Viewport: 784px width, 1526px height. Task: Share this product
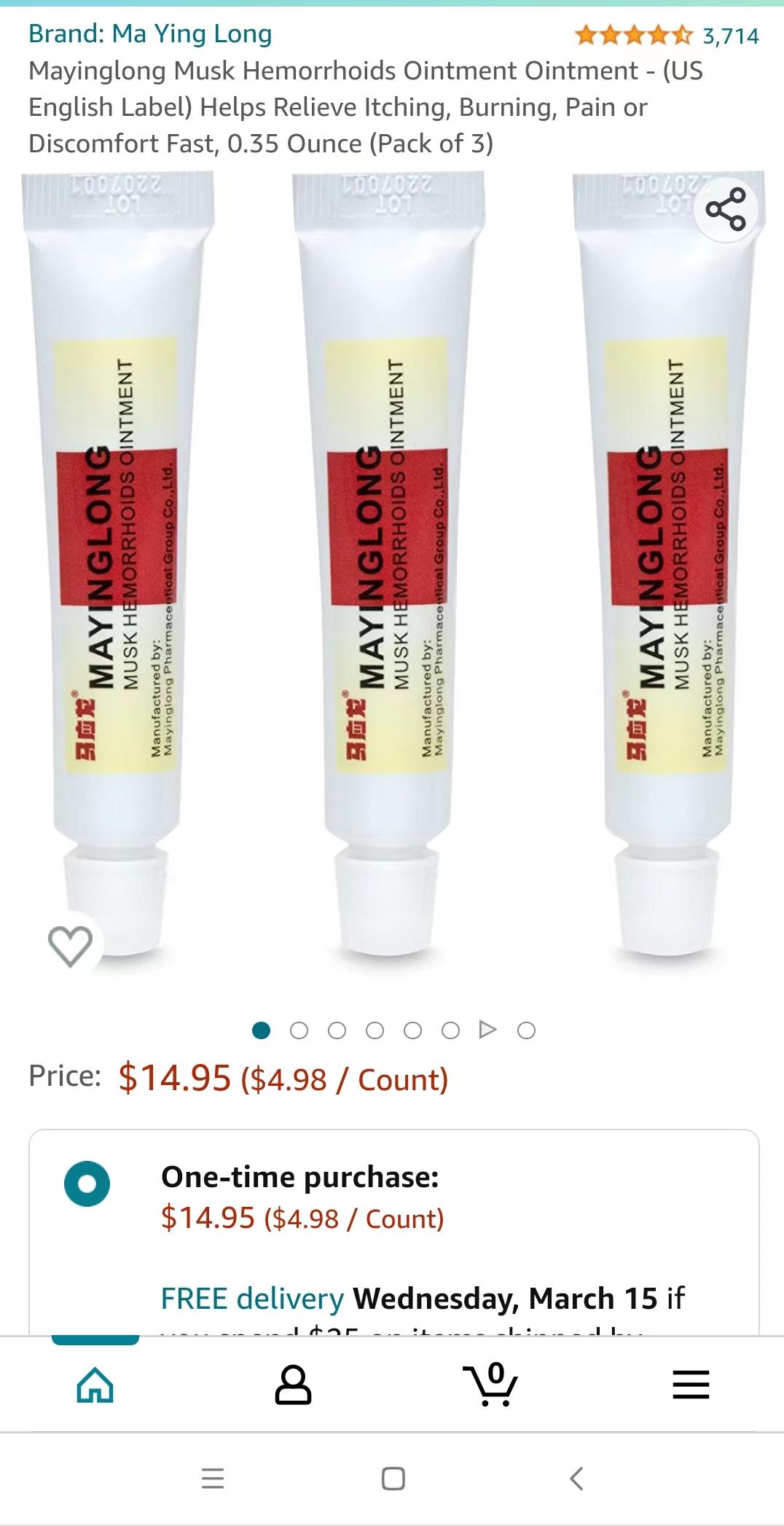(x=726, y=209)
